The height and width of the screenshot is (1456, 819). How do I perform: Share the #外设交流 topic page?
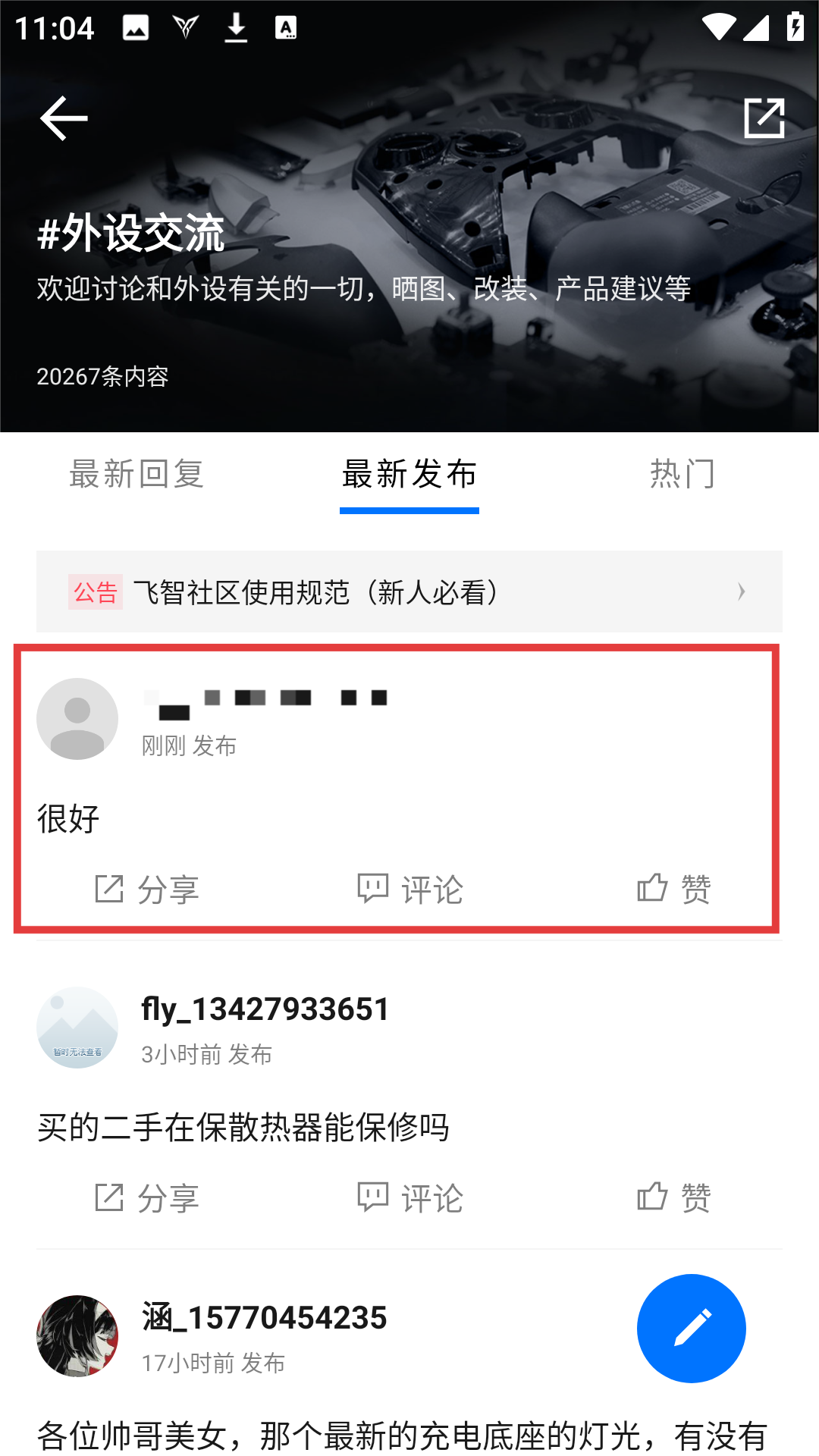click(763, 118)
